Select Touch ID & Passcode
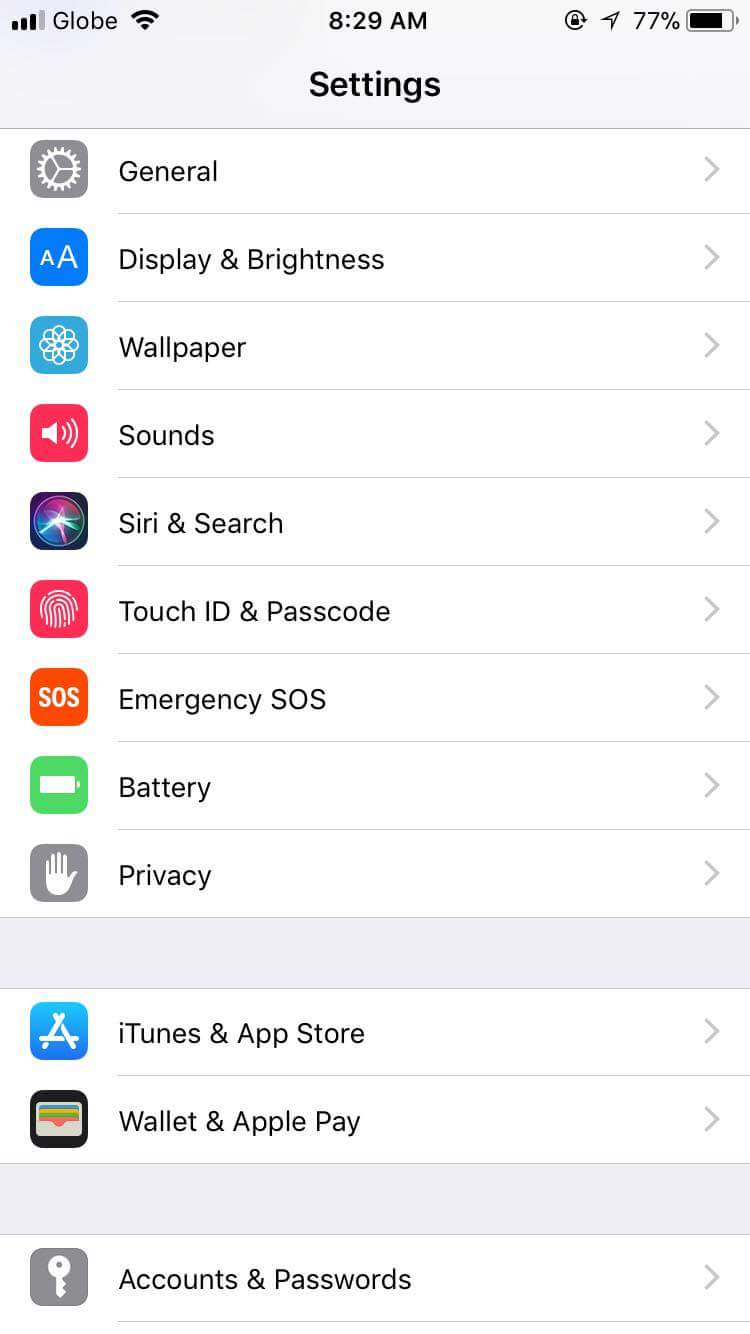 click(375, 610)
